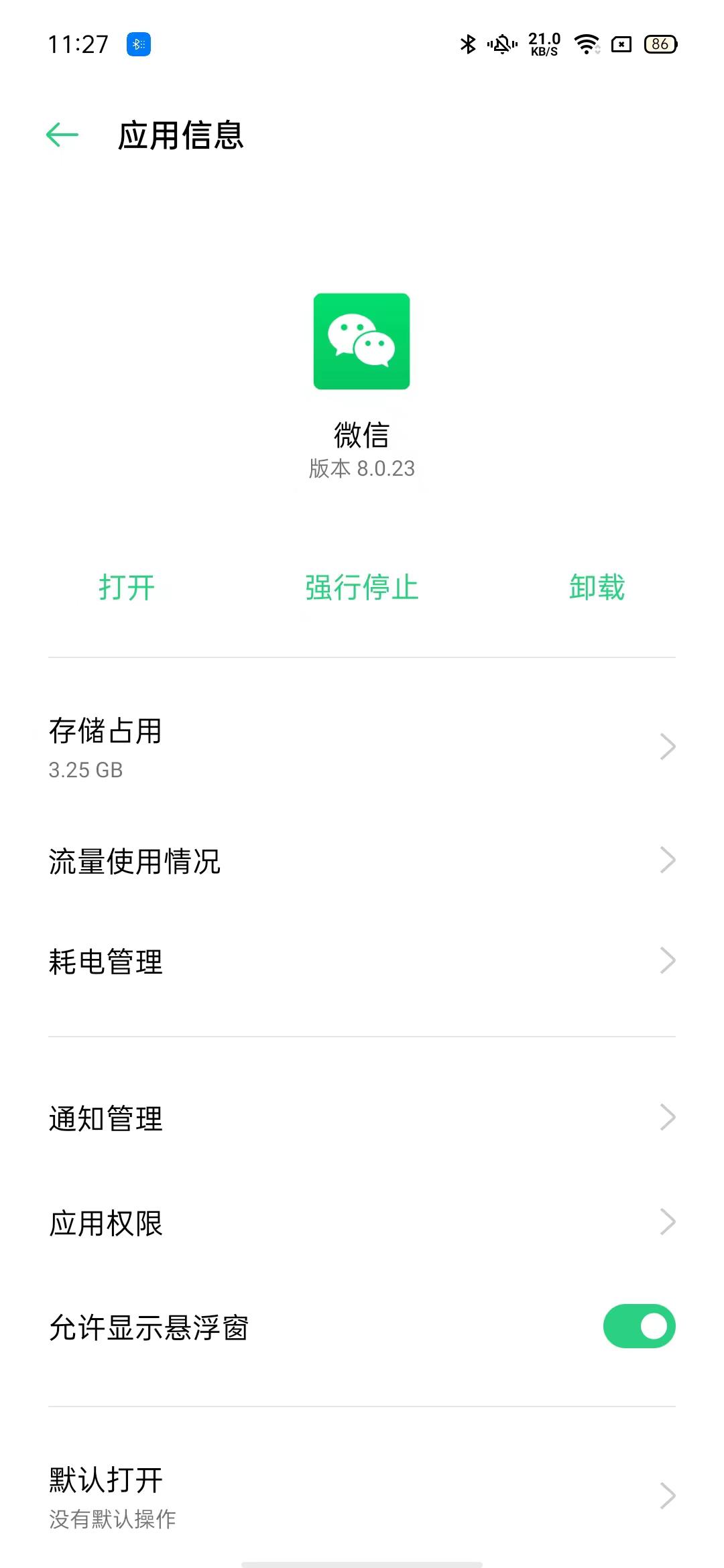
Task: Open 默认打开 default settings
Action: pyautogui.click(x=362, y=1496)
